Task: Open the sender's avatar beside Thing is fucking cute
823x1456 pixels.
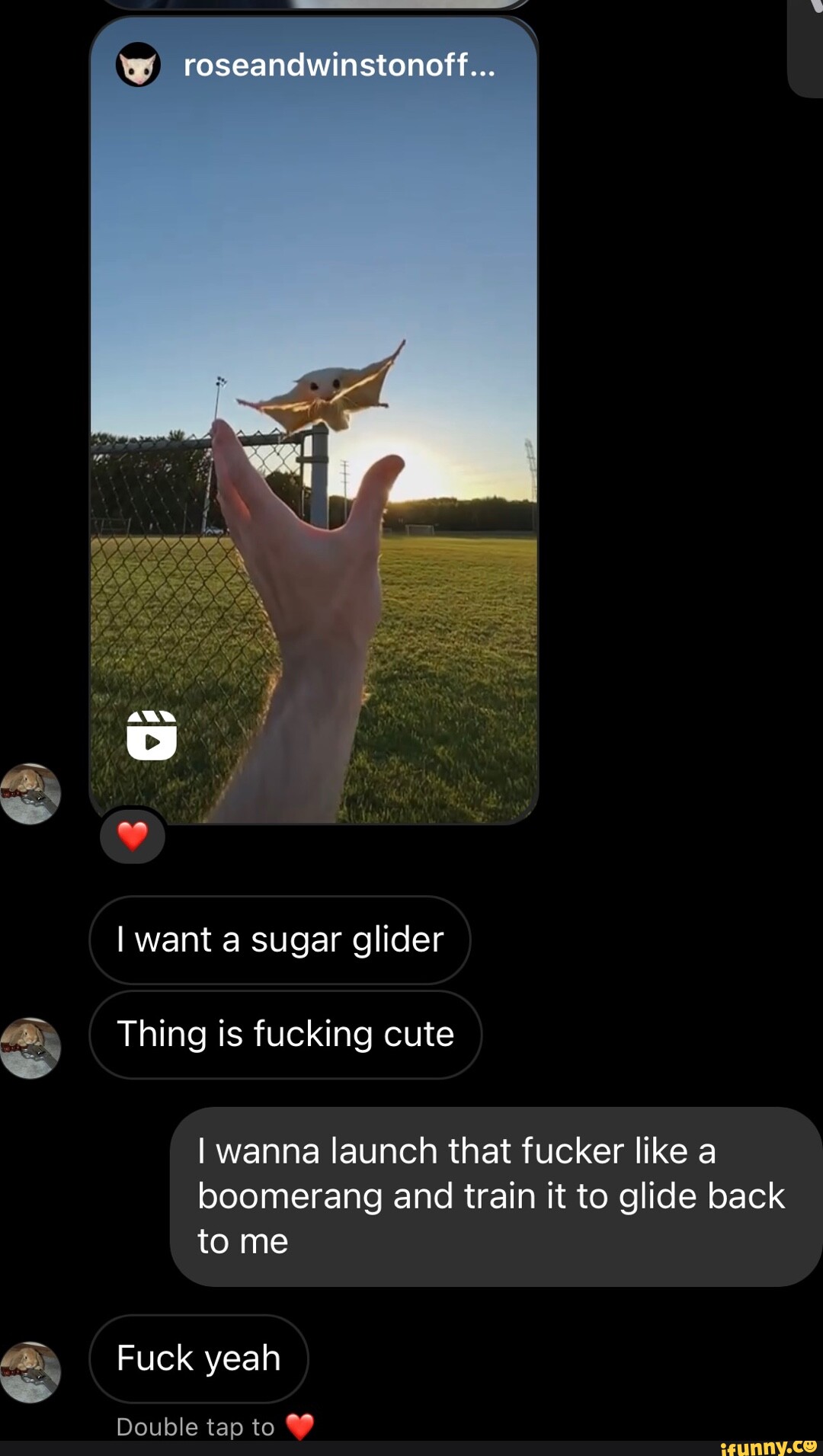Action: tap(30, 1048)
